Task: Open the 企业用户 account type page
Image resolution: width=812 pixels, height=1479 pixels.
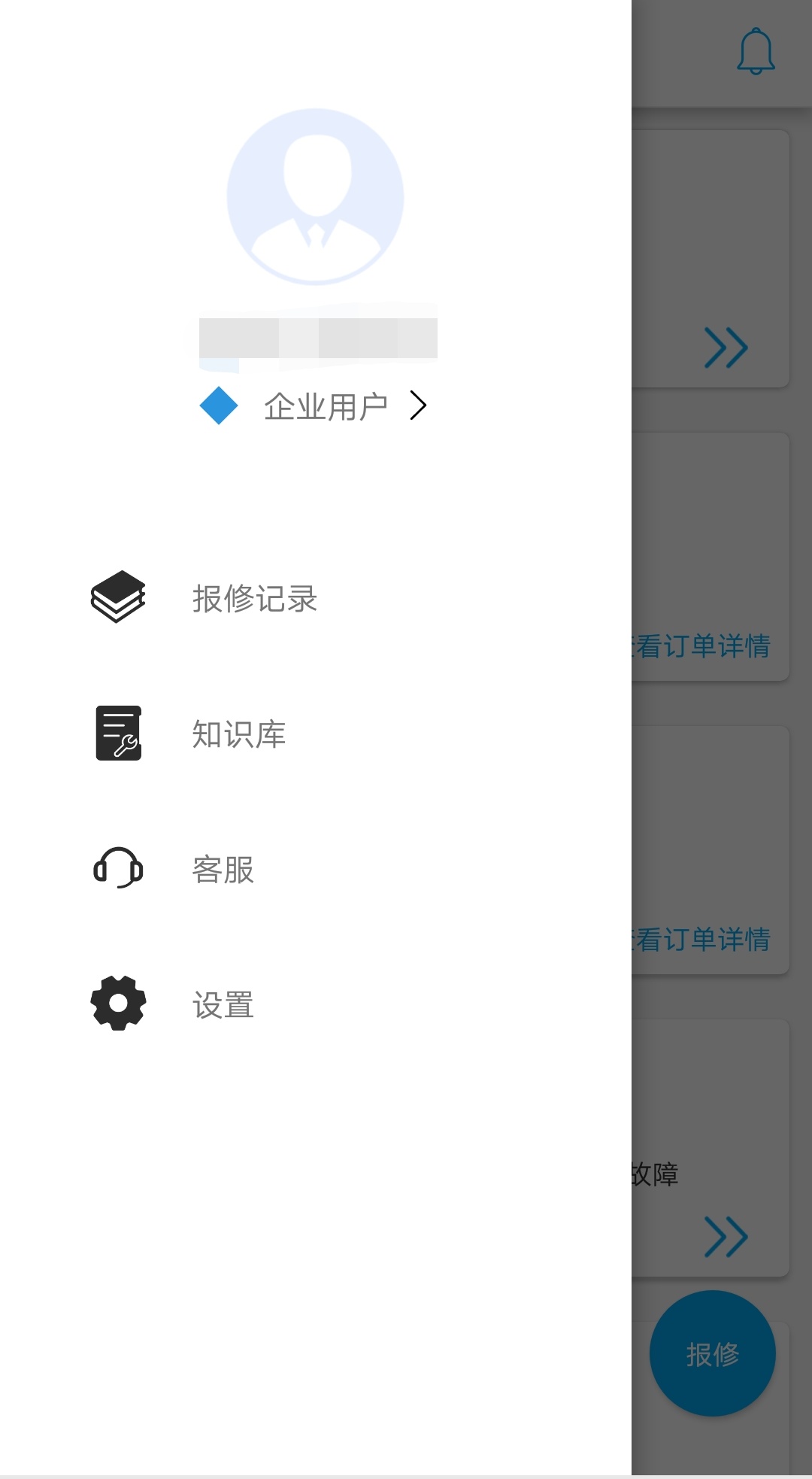Action: tap(326, 406)
